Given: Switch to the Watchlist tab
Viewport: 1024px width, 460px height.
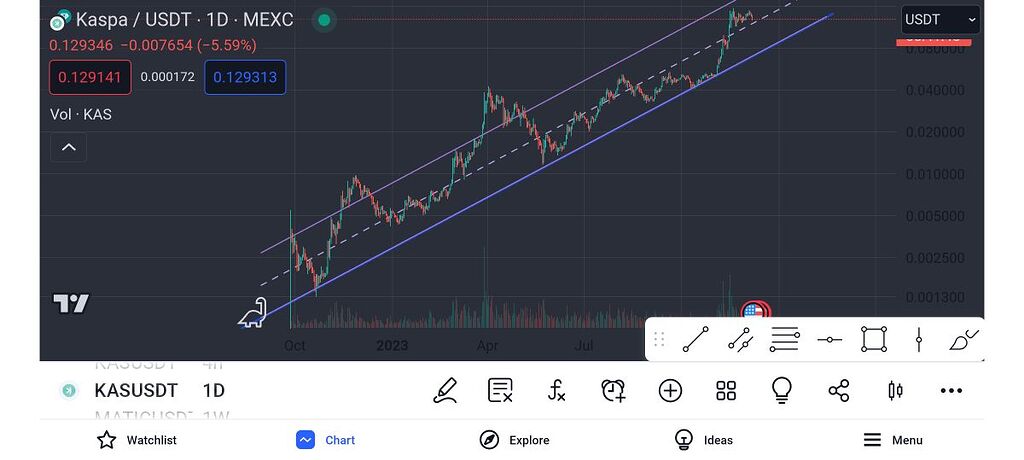Looking at the screenshot, I should tap(135, 440).
